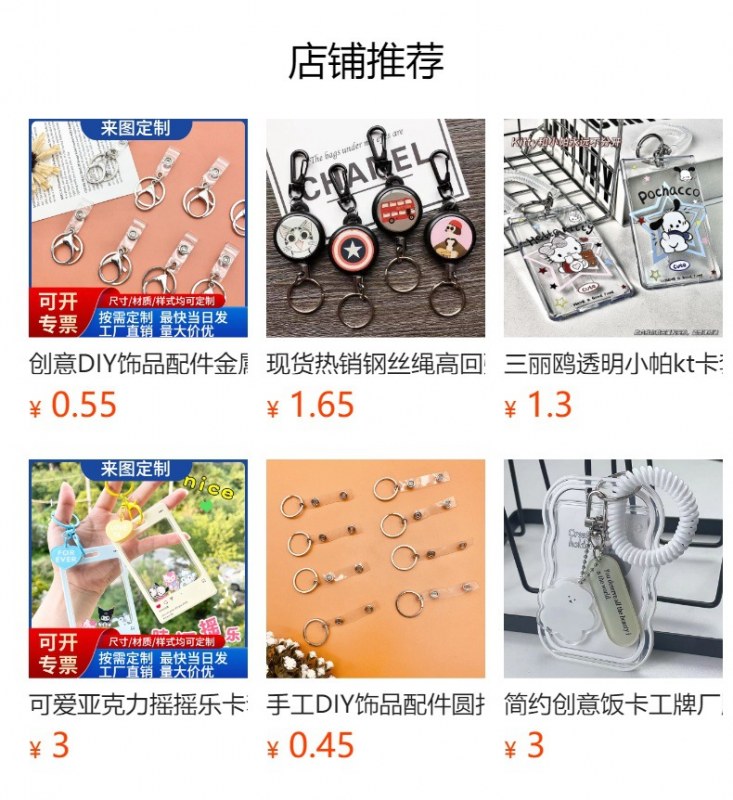Tap the 手工DIY饰品配件 product priced ¥0.45
The height and width of the screenshot is (800, 733).
pyautogui.click(x=375, y=569)
